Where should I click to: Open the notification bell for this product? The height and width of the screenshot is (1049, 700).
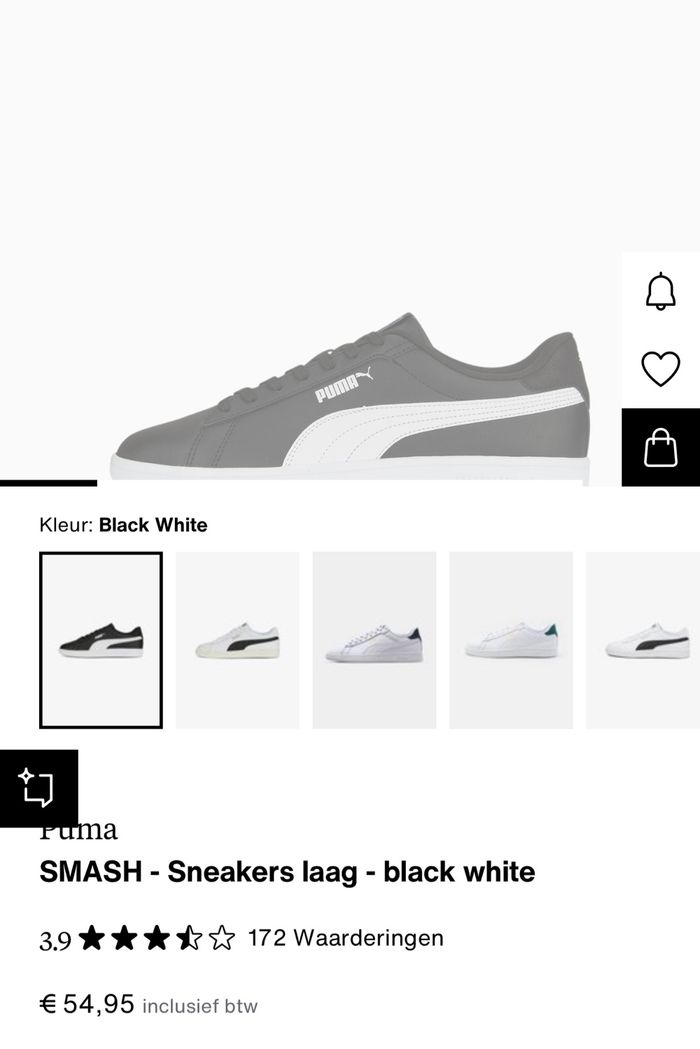pos(660,291)
